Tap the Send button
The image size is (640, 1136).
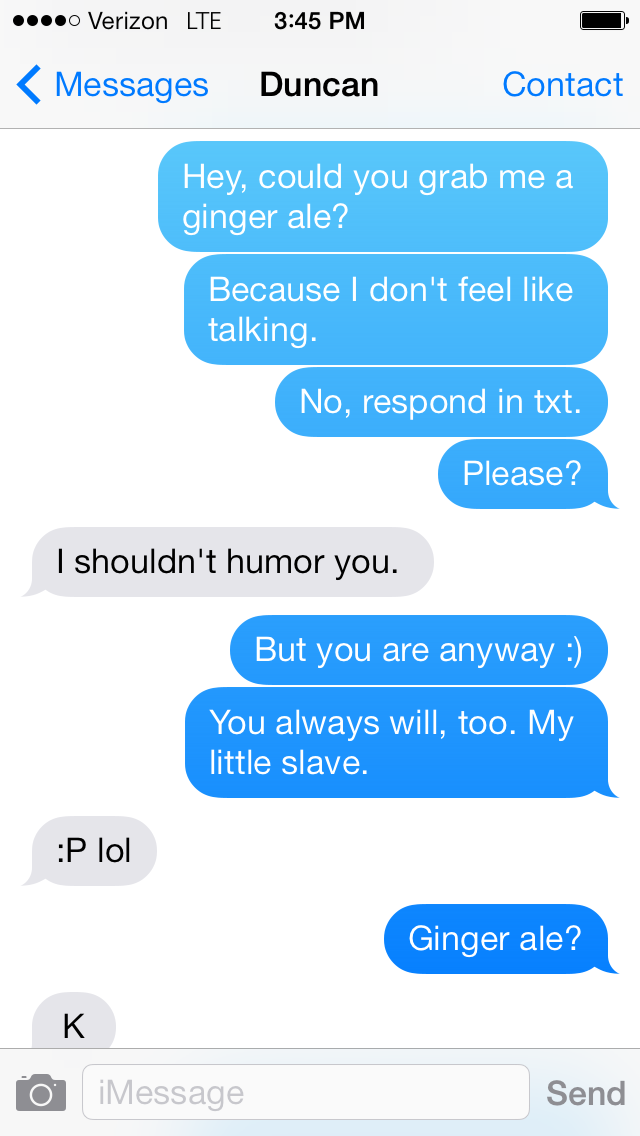coord(586,1093)
